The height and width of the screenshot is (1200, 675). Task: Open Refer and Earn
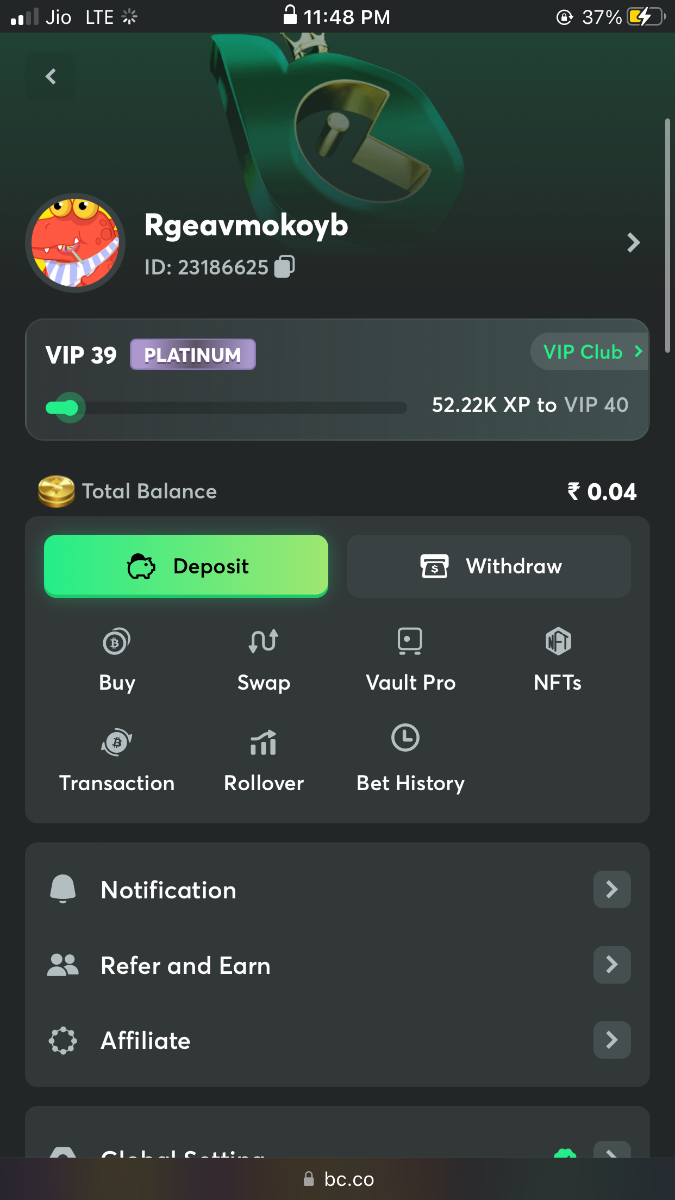click(x=337, y=965)
